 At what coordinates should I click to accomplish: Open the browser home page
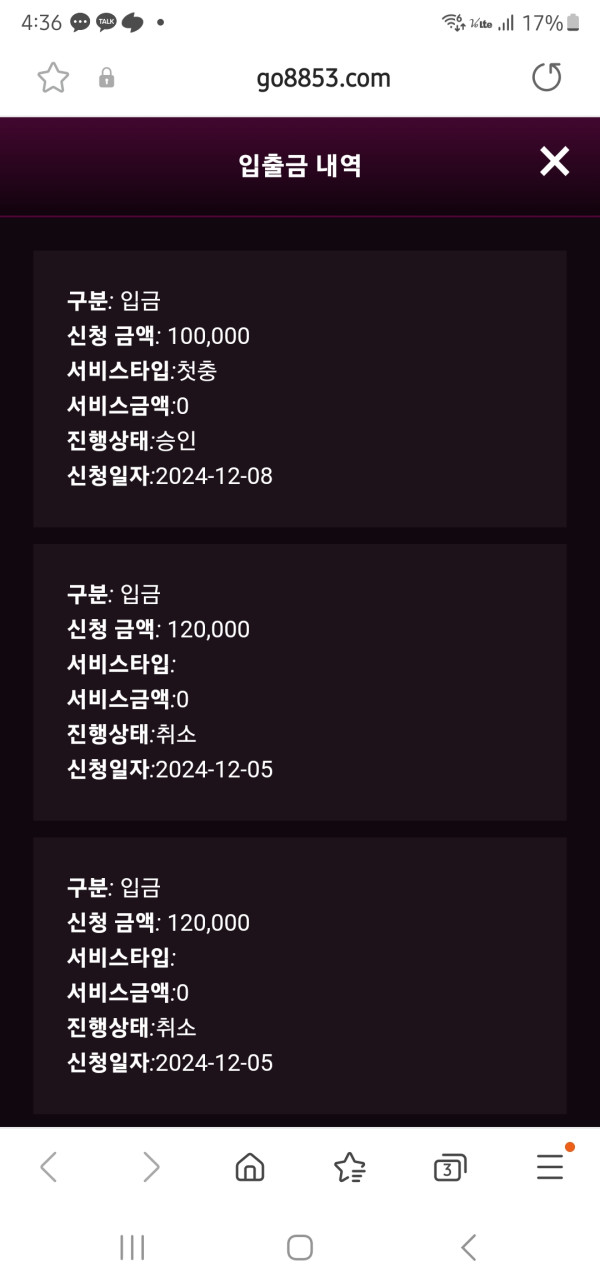point(249,1166)
